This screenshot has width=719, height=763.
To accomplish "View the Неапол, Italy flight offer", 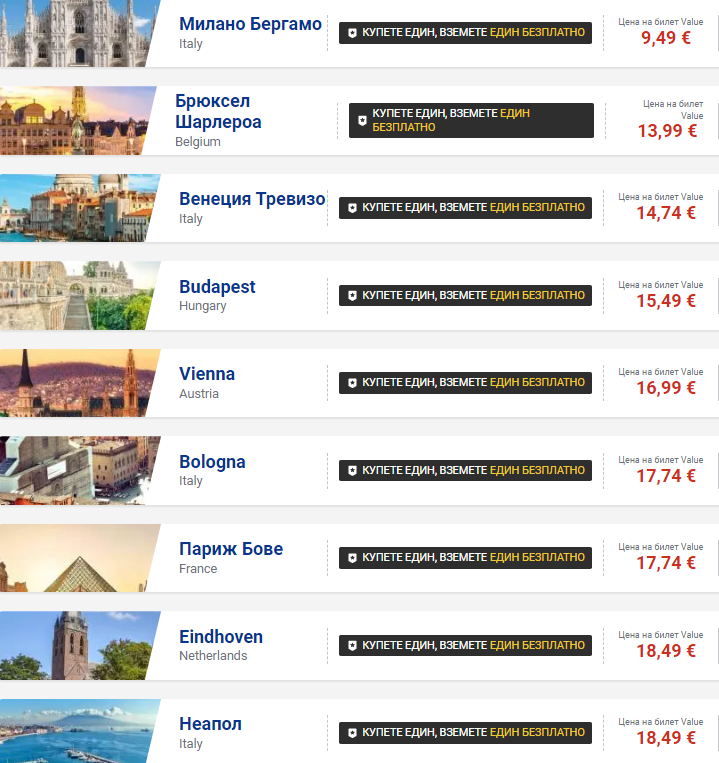I will [x=210, y=724].
